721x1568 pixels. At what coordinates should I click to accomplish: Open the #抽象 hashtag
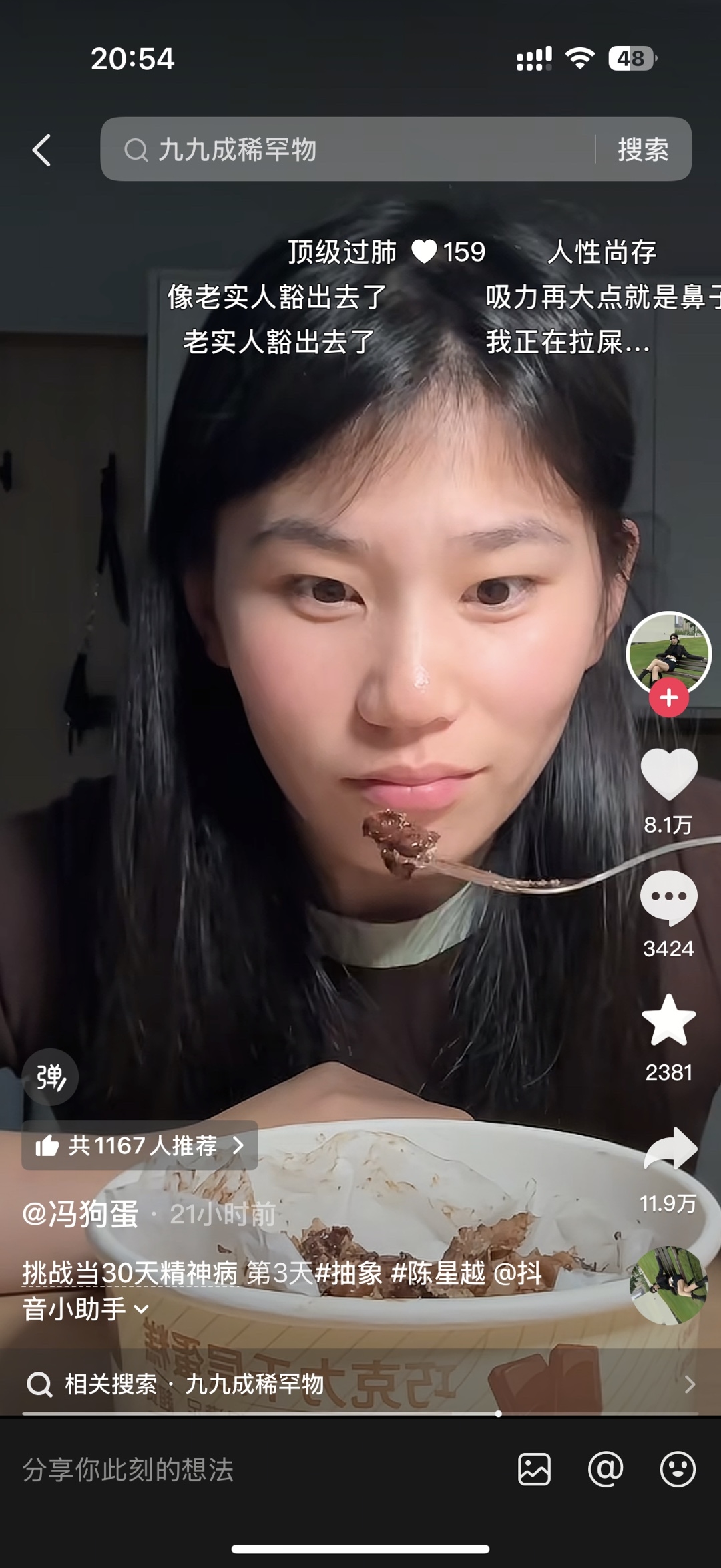point(348,1273)
